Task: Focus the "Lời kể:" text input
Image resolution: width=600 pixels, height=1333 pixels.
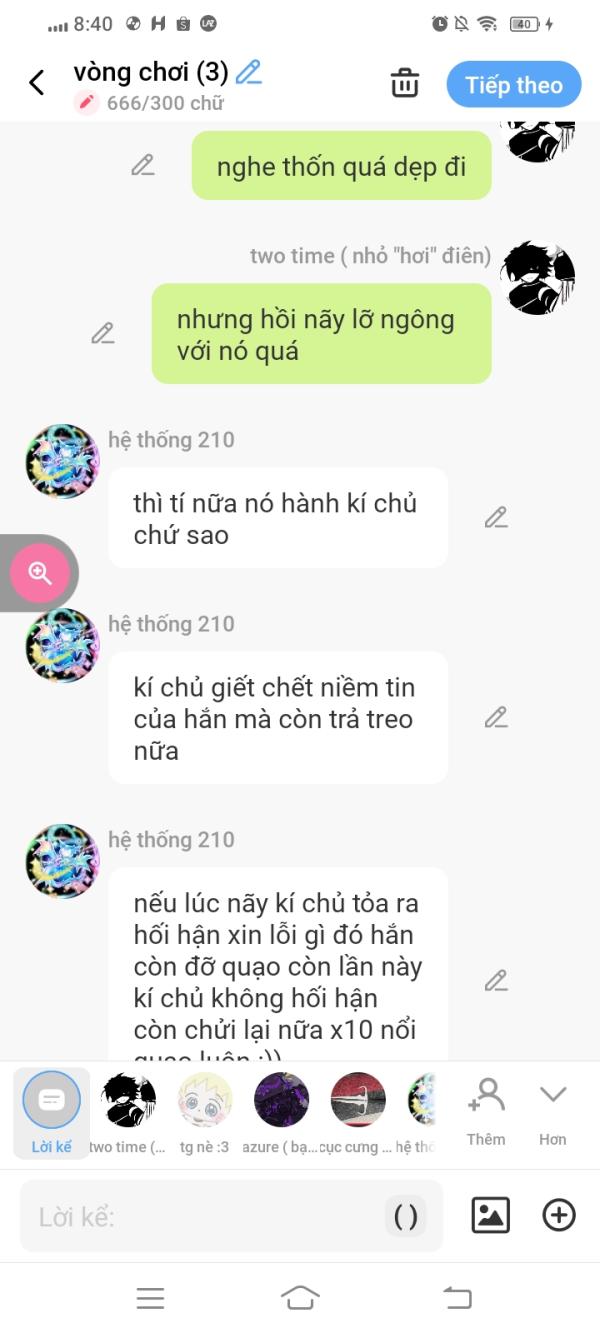Action: (x=200, y=1217)
